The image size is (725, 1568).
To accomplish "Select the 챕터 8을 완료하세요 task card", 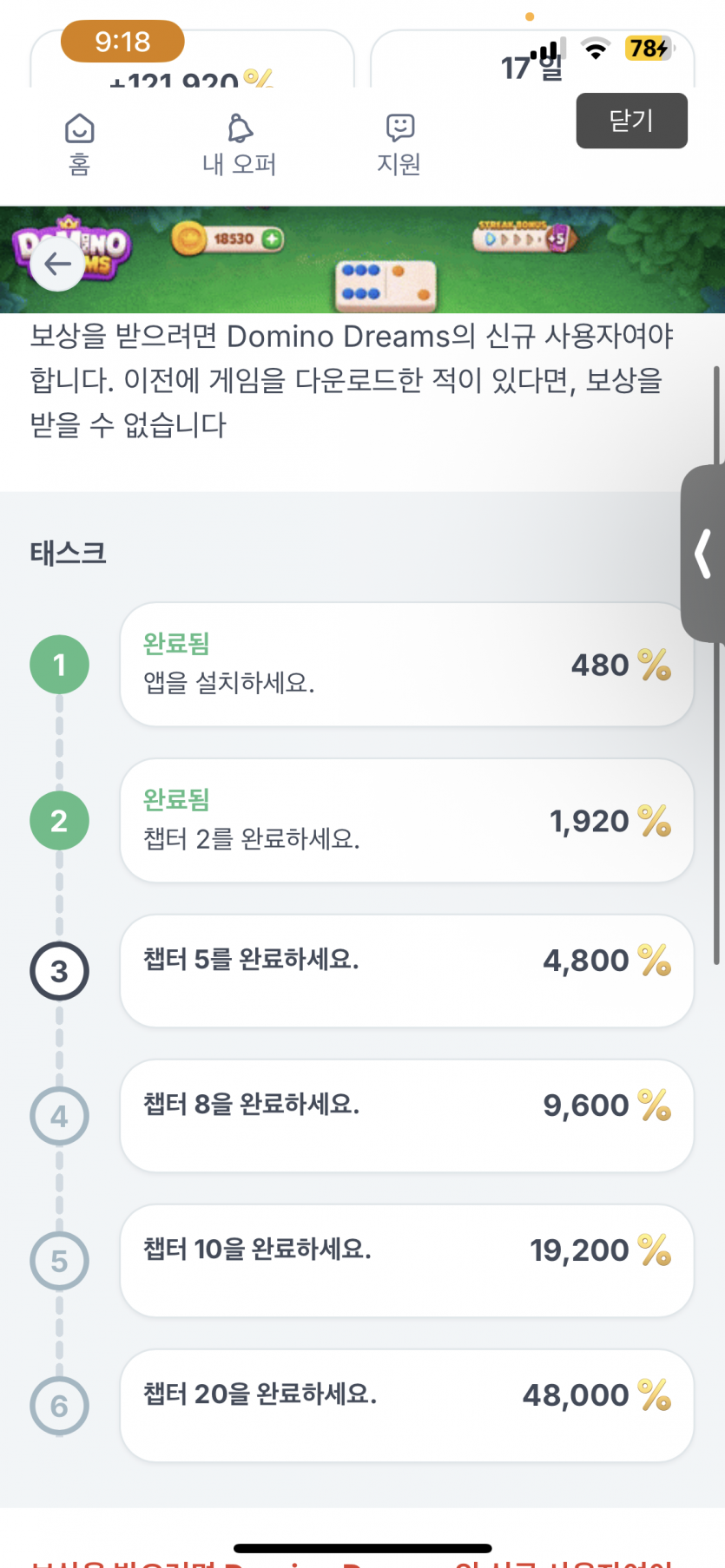I will click(x=406, y=1116).
